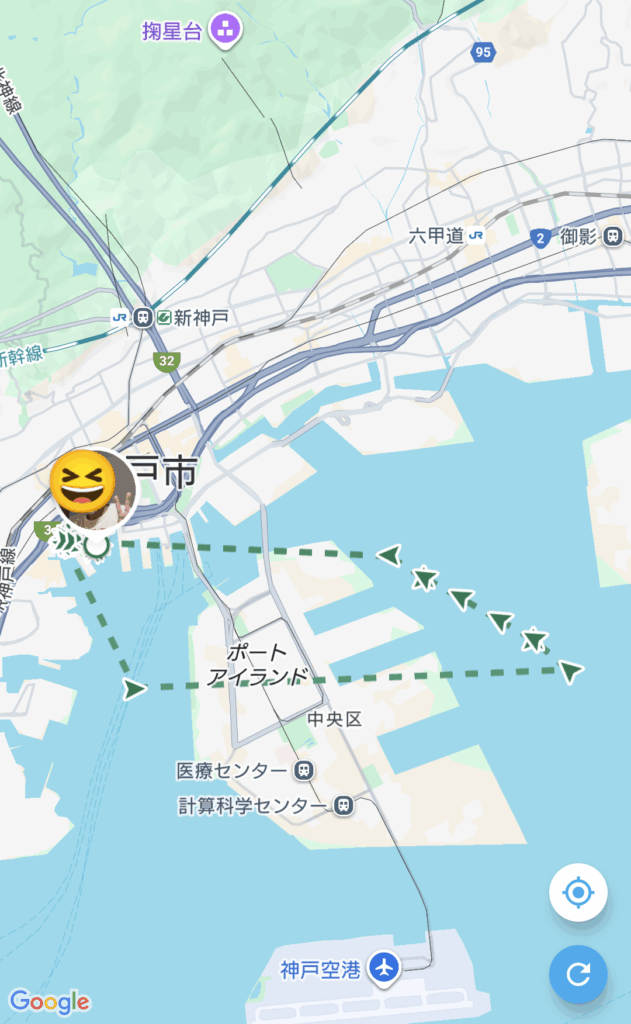Screen dimensions: 631x1024
Task: Open the 新神戸 station marker
Action: point(144,317)
